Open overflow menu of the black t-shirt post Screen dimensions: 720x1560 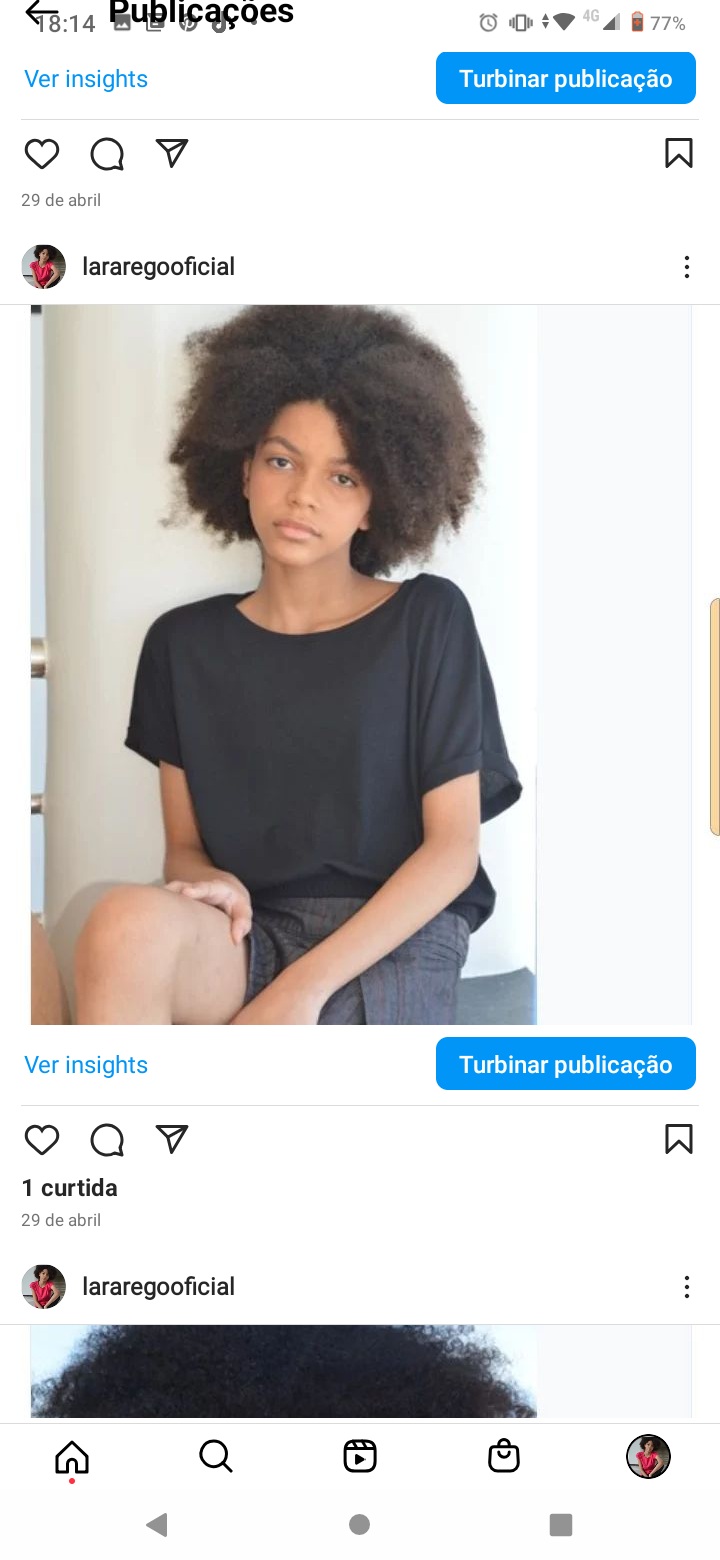[686, 267]
